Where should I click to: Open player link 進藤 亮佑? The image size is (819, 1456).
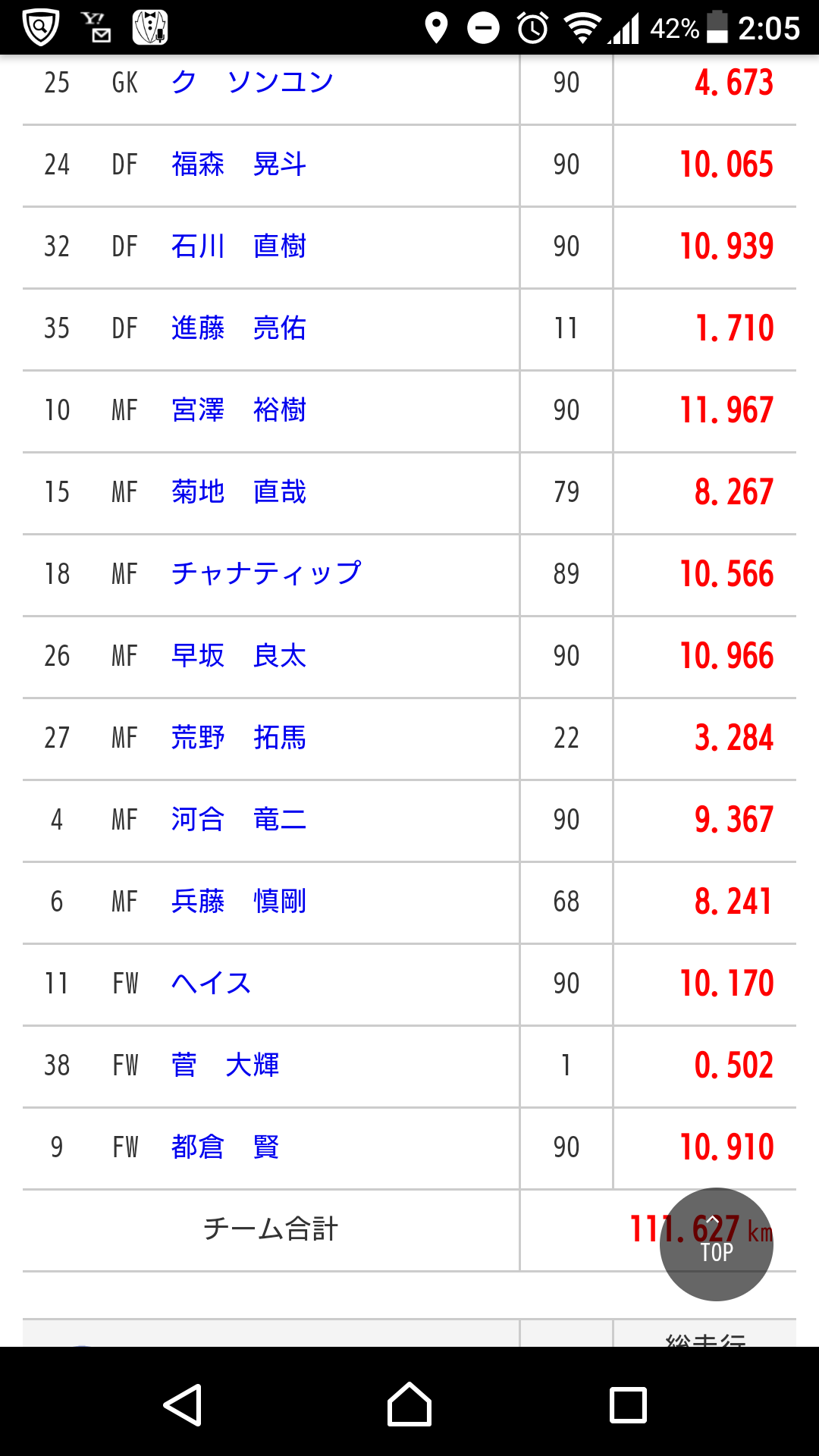(238, 328)
